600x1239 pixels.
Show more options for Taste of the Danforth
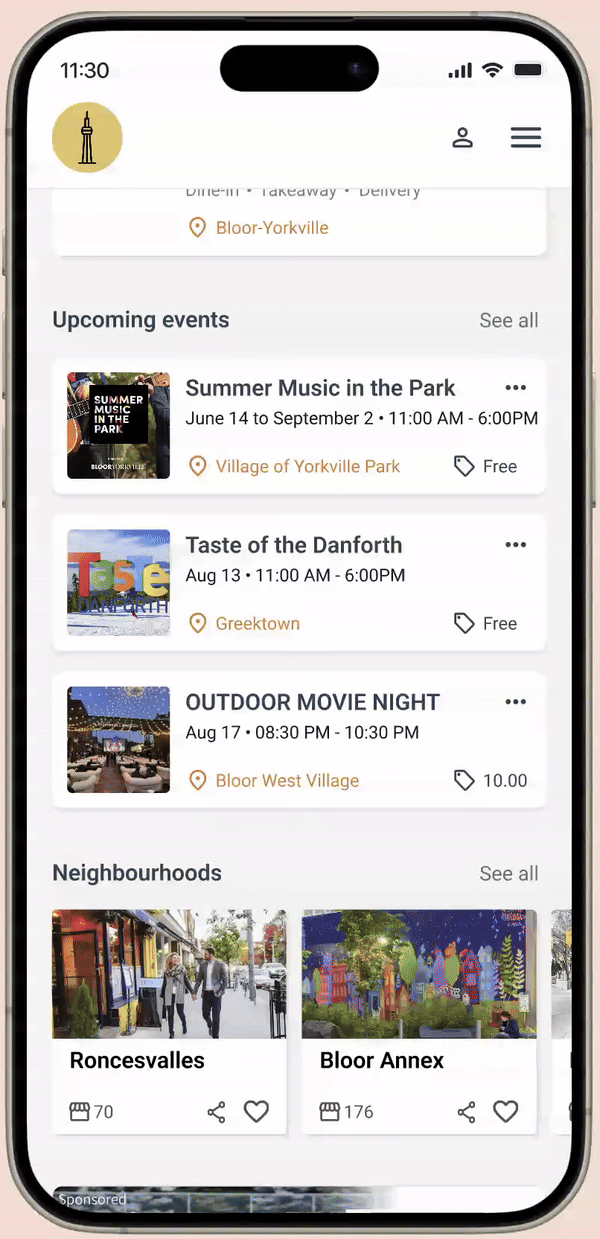coord(515,545)
